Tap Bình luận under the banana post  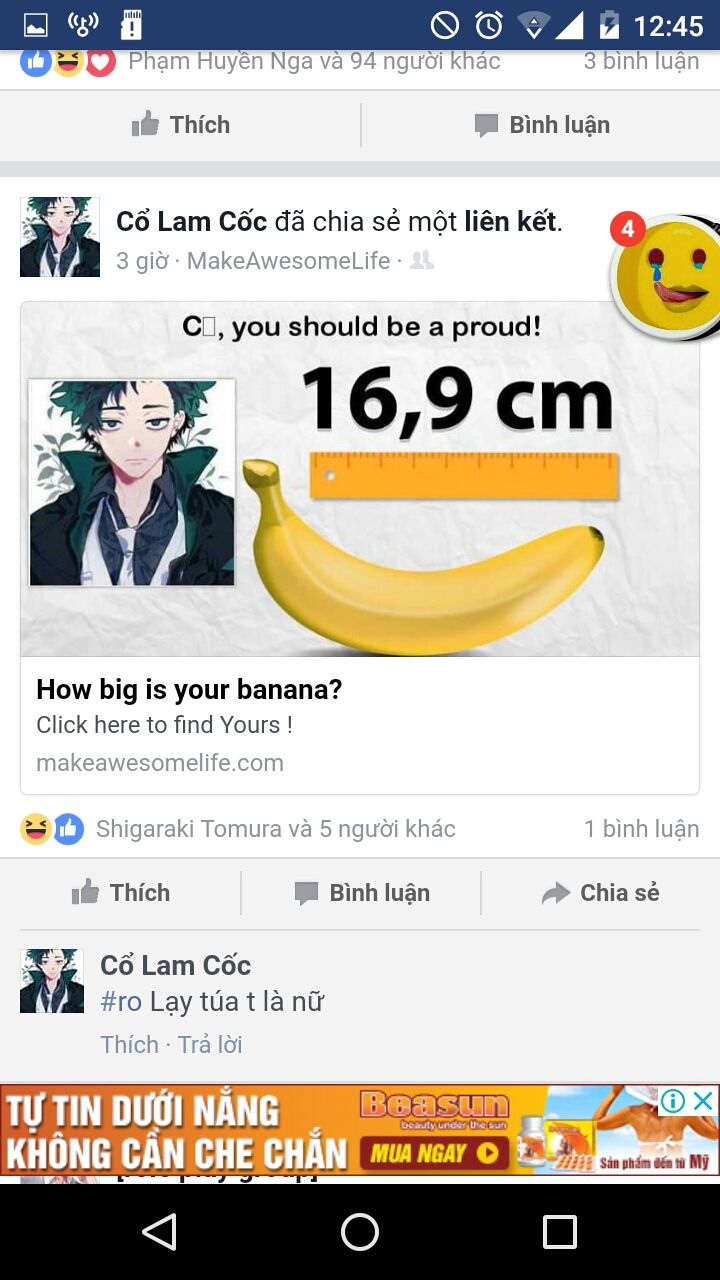pyautogui.click(x=361, y=893)
